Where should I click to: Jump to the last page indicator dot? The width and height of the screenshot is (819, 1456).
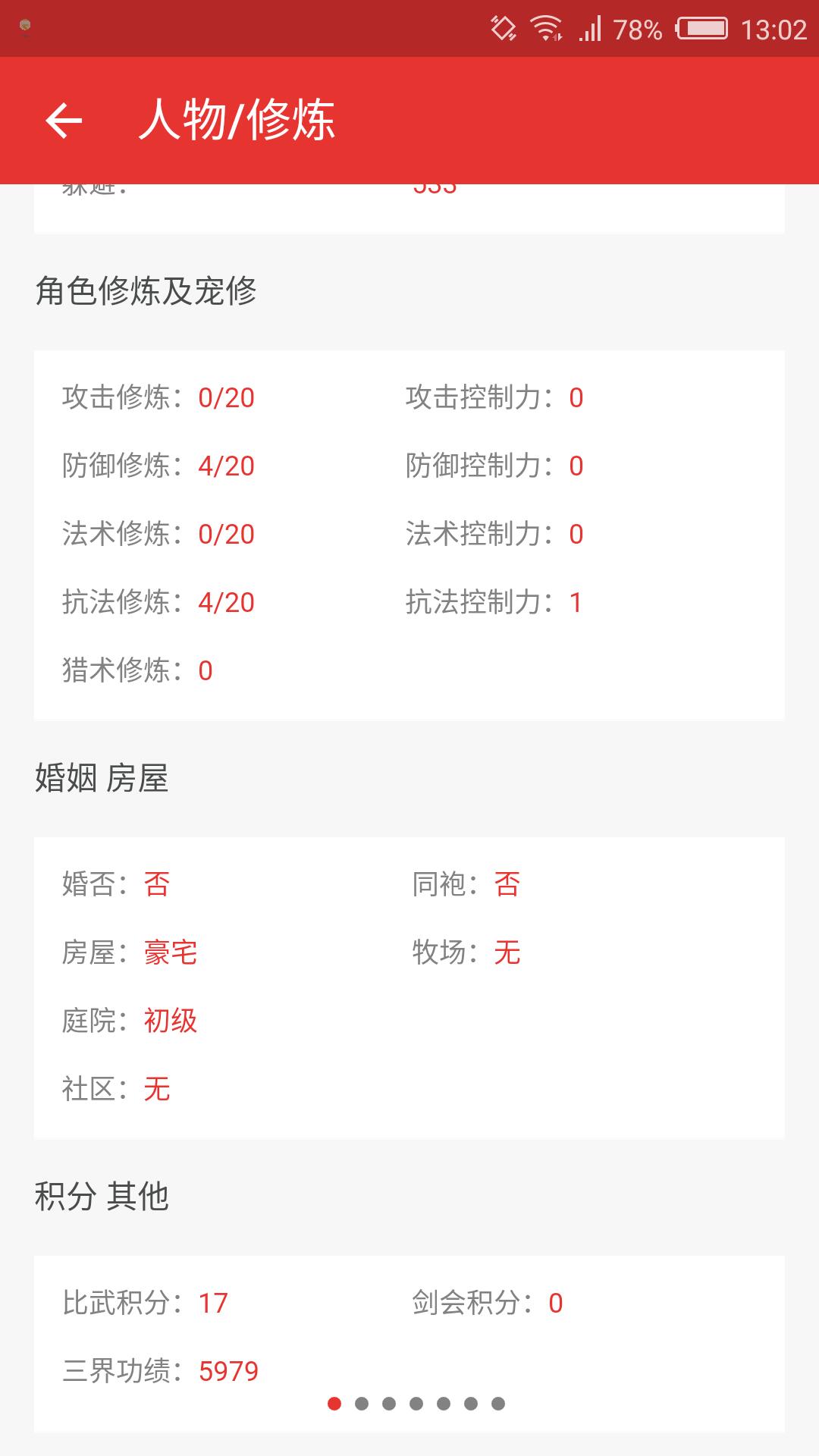point(498,1404)
